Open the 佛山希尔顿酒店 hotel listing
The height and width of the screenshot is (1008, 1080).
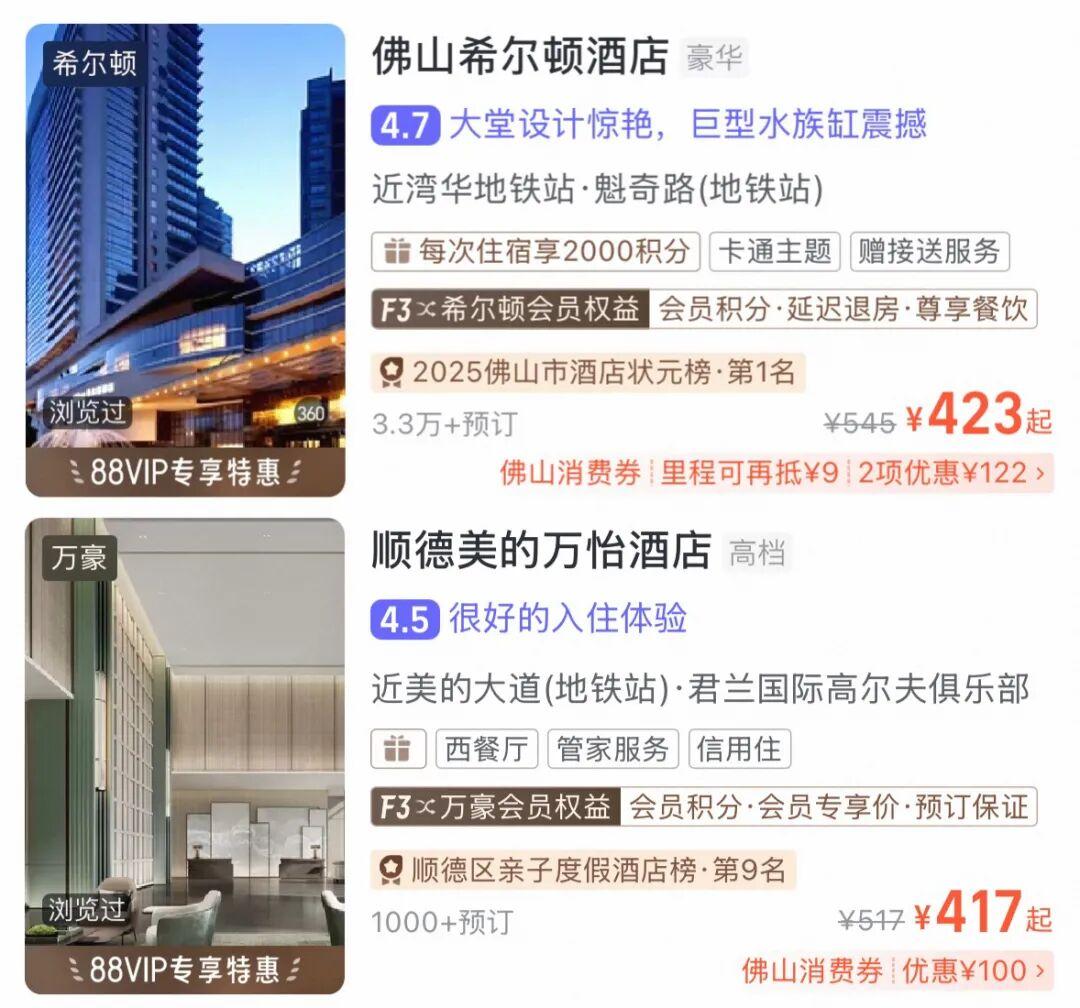coord(520,57)
